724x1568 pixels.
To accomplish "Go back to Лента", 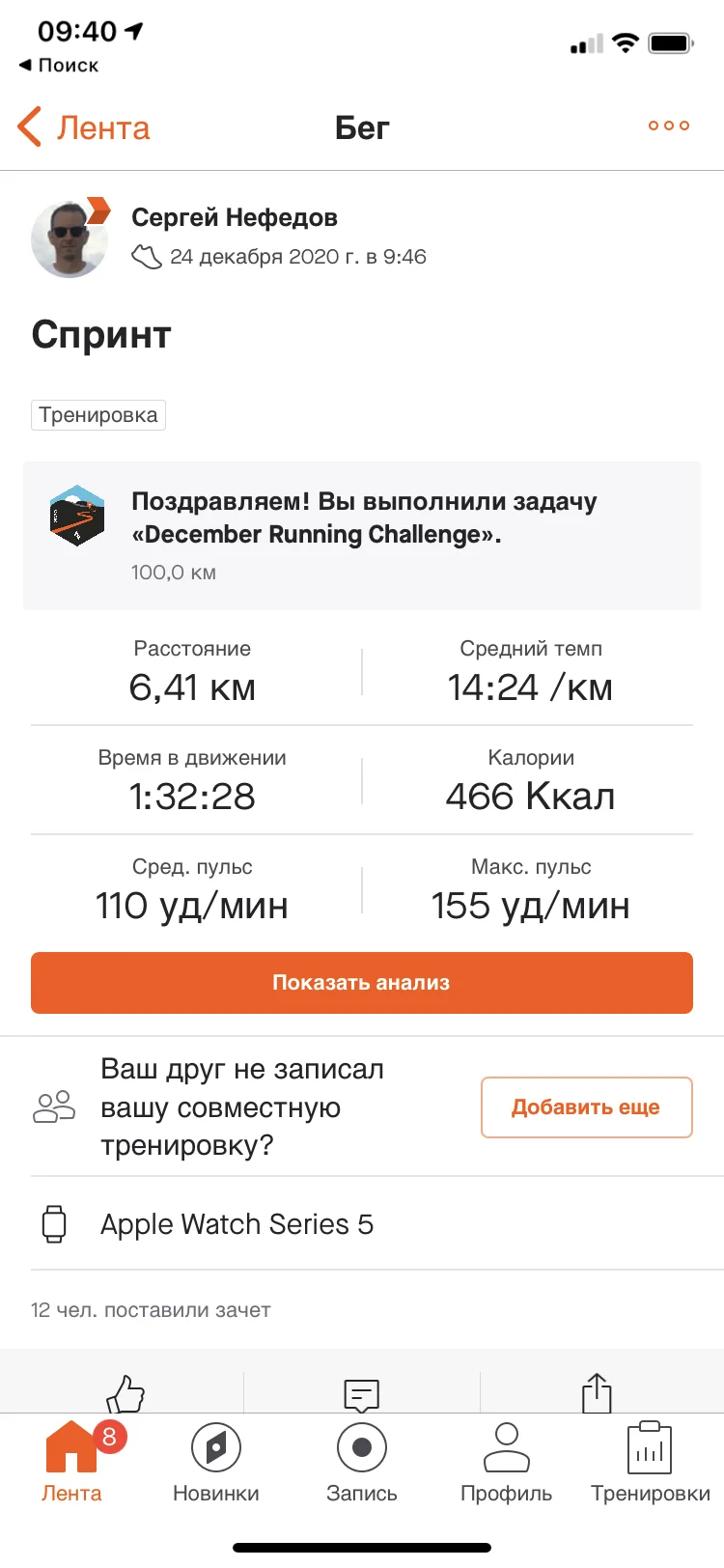I will point(85,127).
